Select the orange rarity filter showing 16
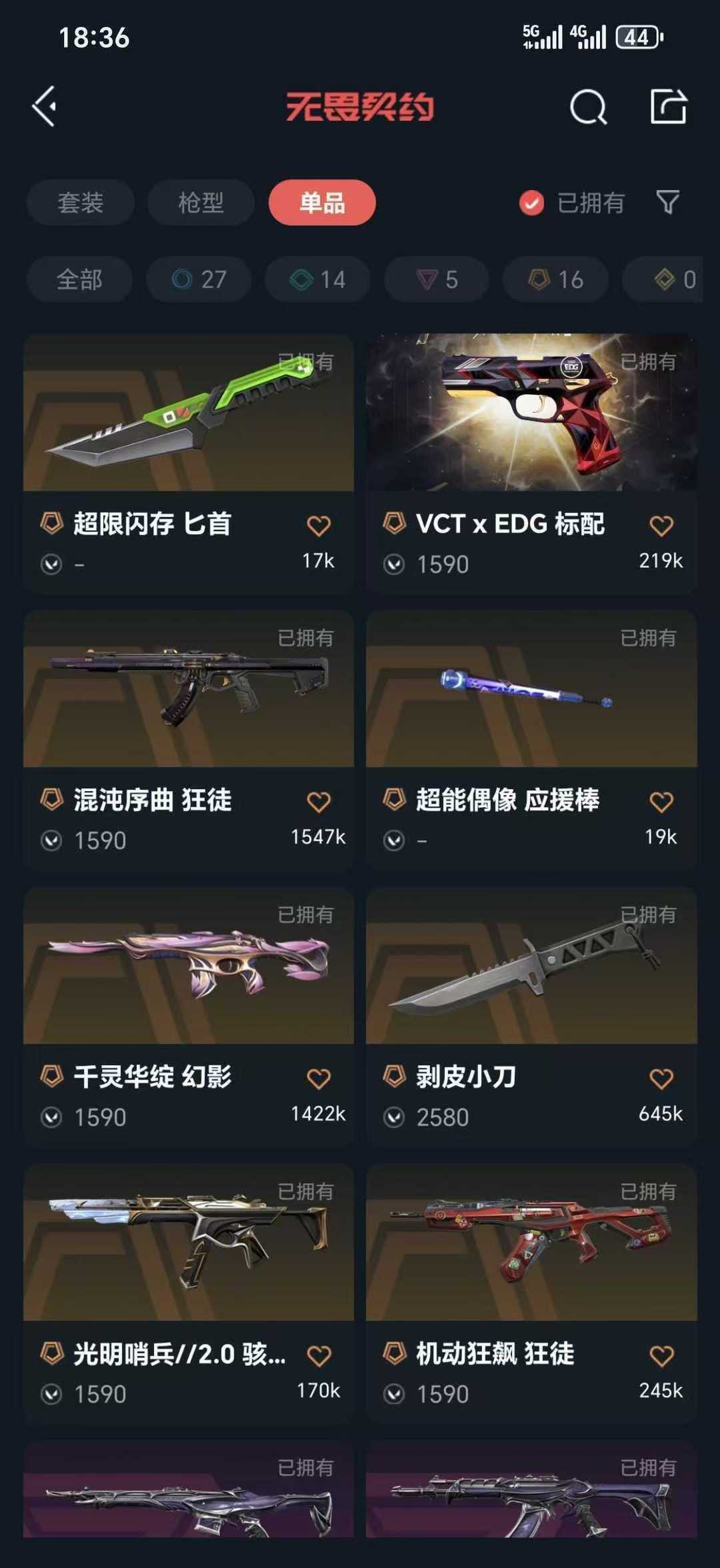This screenshot has height=1568, width=720. point(554,280)
